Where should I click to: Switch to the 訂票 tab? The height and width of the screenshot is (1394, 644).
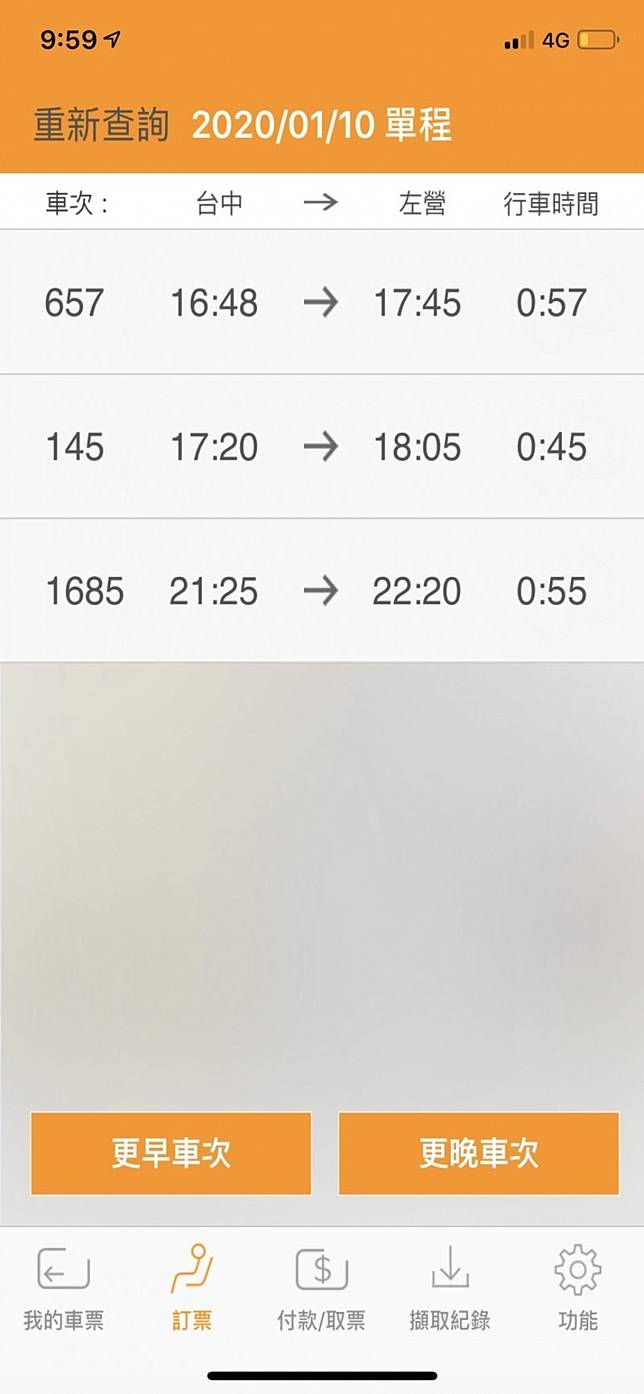pyautogui.click(x=192, y=1287)
